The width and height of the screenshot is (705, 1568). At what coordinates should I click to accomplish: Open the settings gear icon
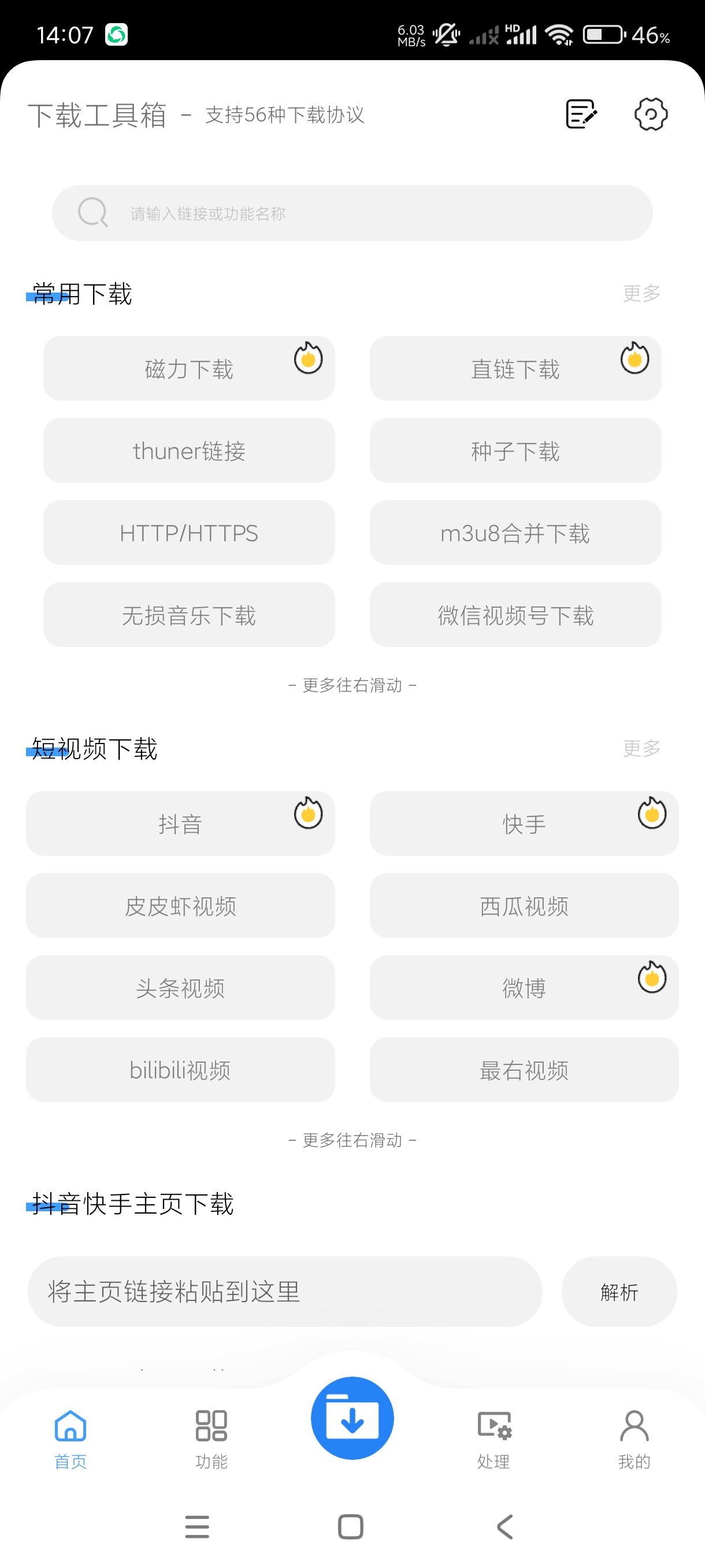pos(650,114)
